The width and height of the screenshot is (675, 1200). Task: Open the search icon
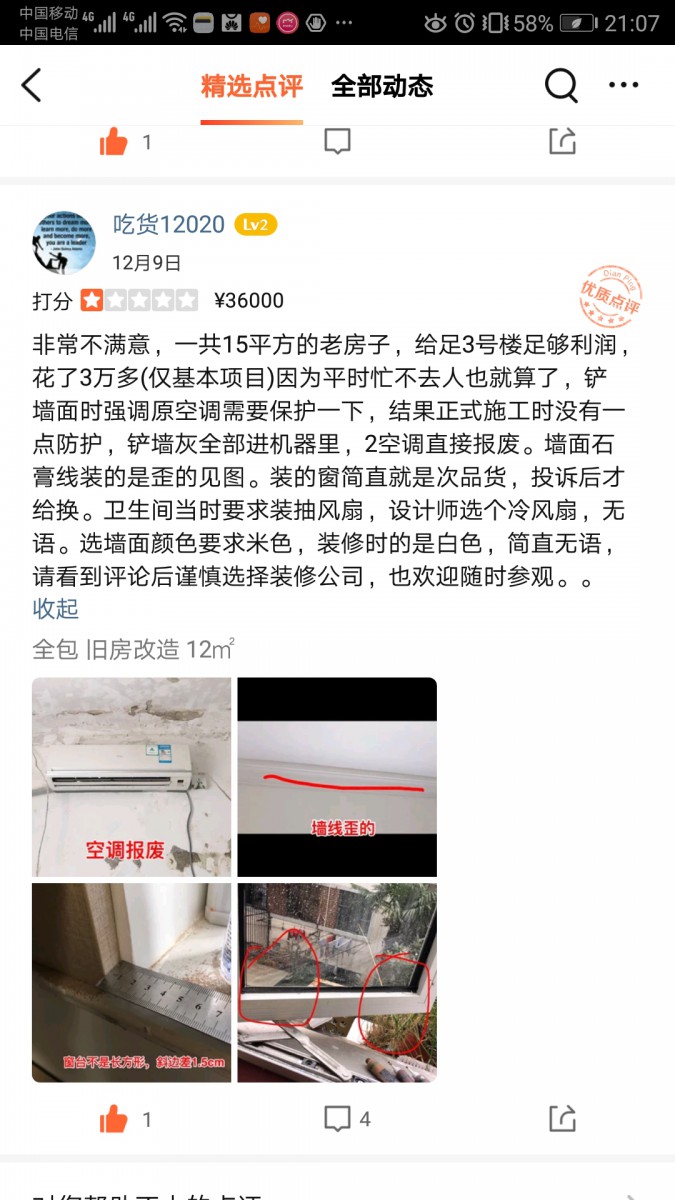(561, 86)
